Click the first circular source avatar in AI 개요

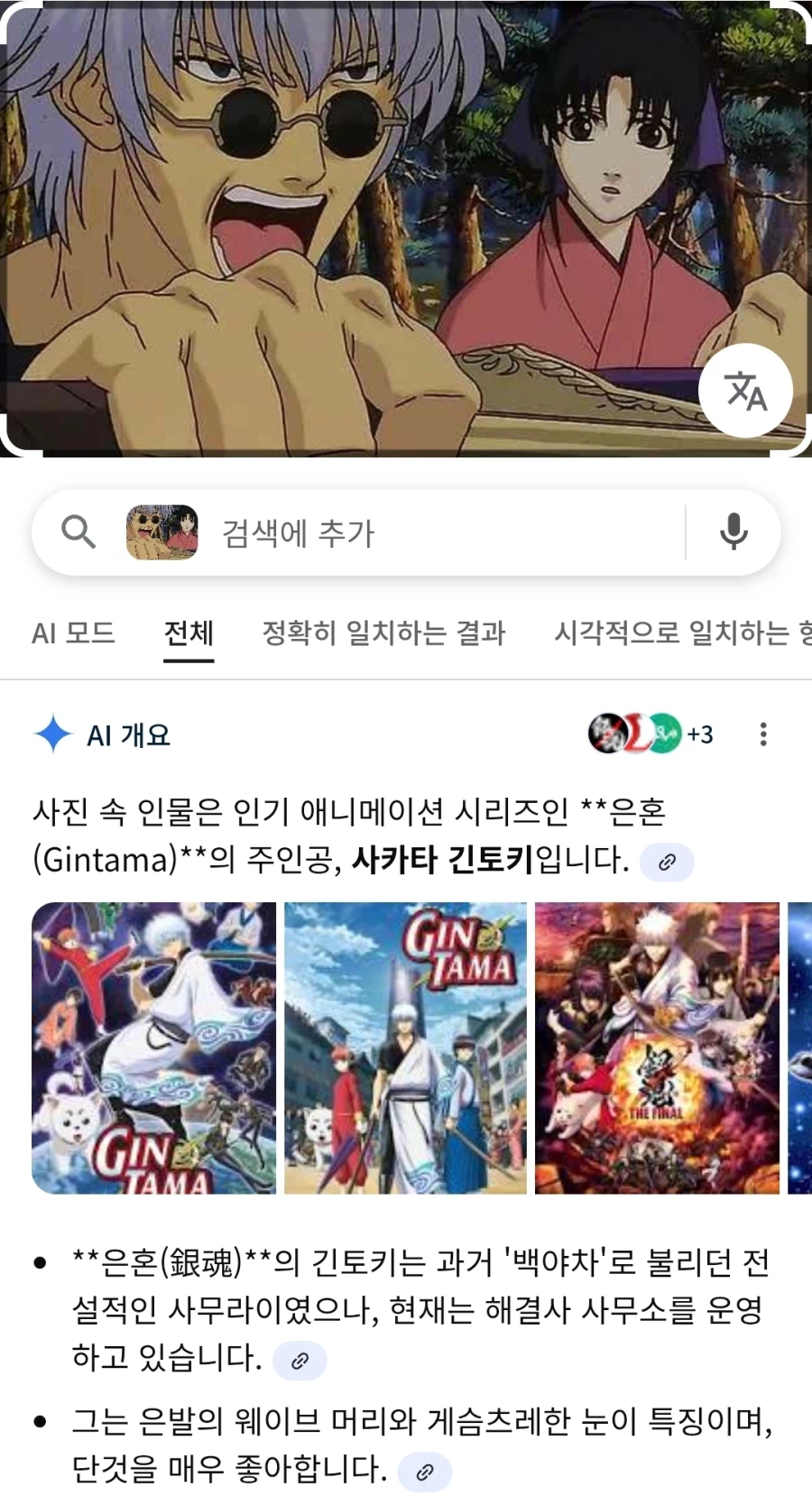pyautogui.click(x=606, y=734)
